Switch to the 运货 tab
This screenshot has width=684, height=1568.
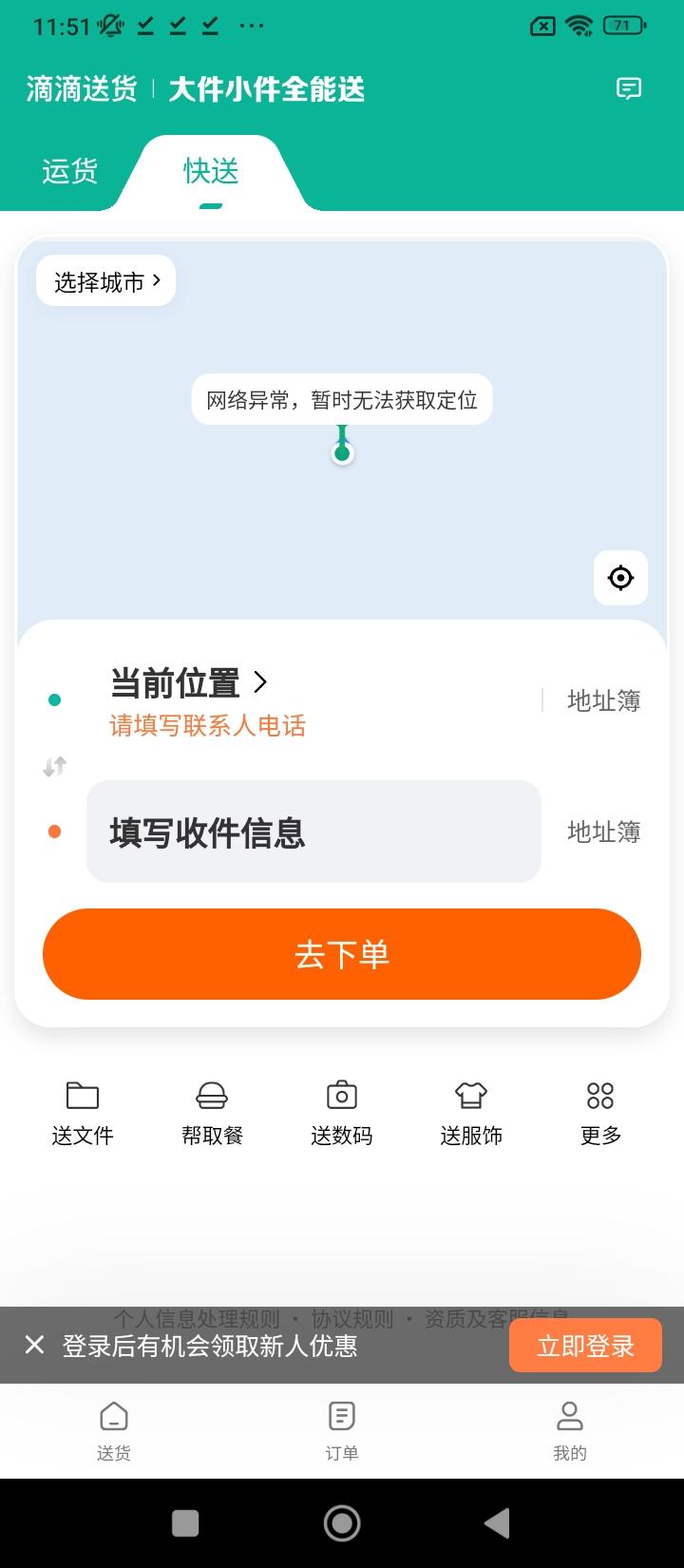[x=68, y=170]
